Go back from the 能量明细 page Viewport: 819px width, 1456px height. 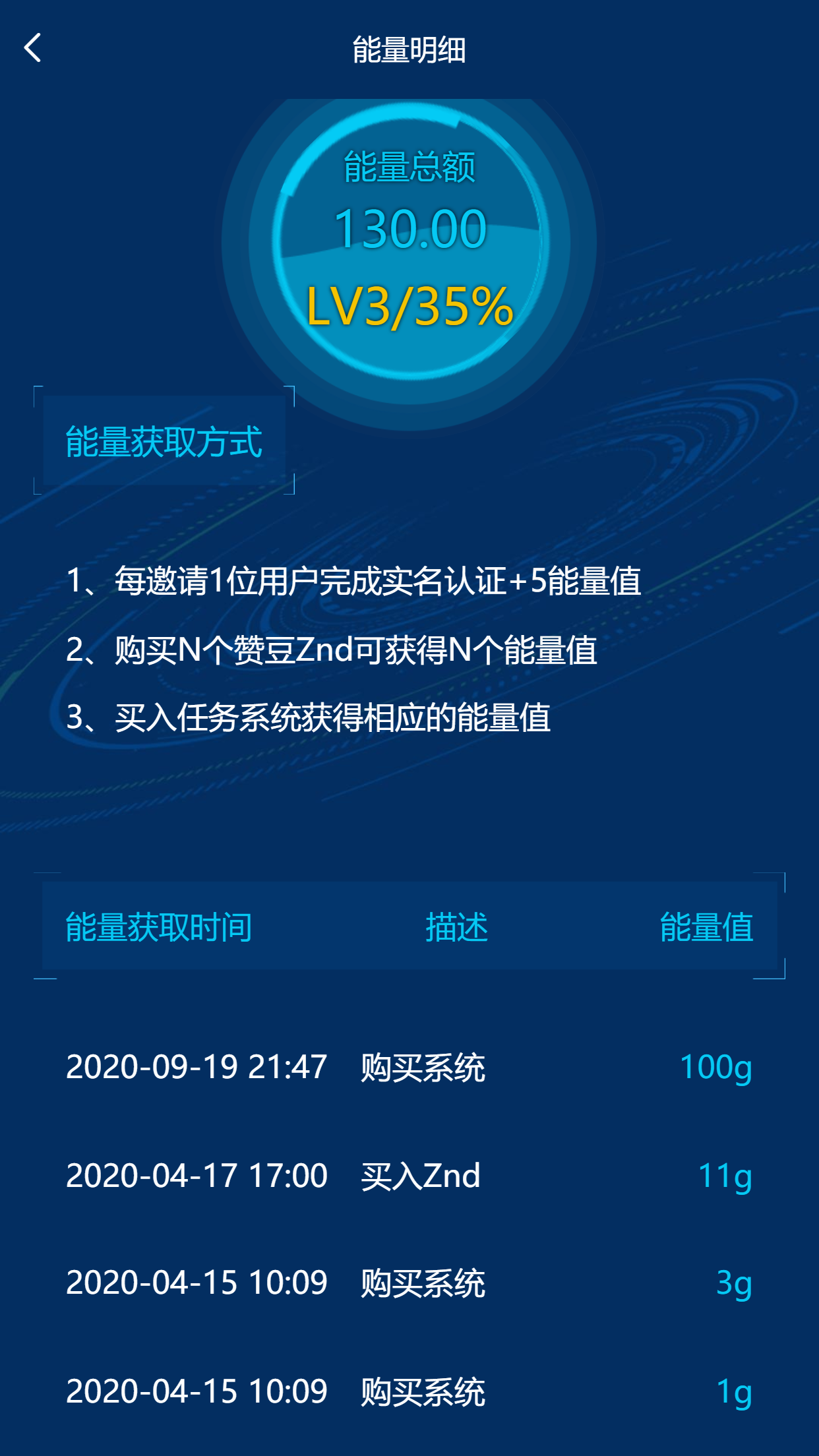tap(33, 48)
